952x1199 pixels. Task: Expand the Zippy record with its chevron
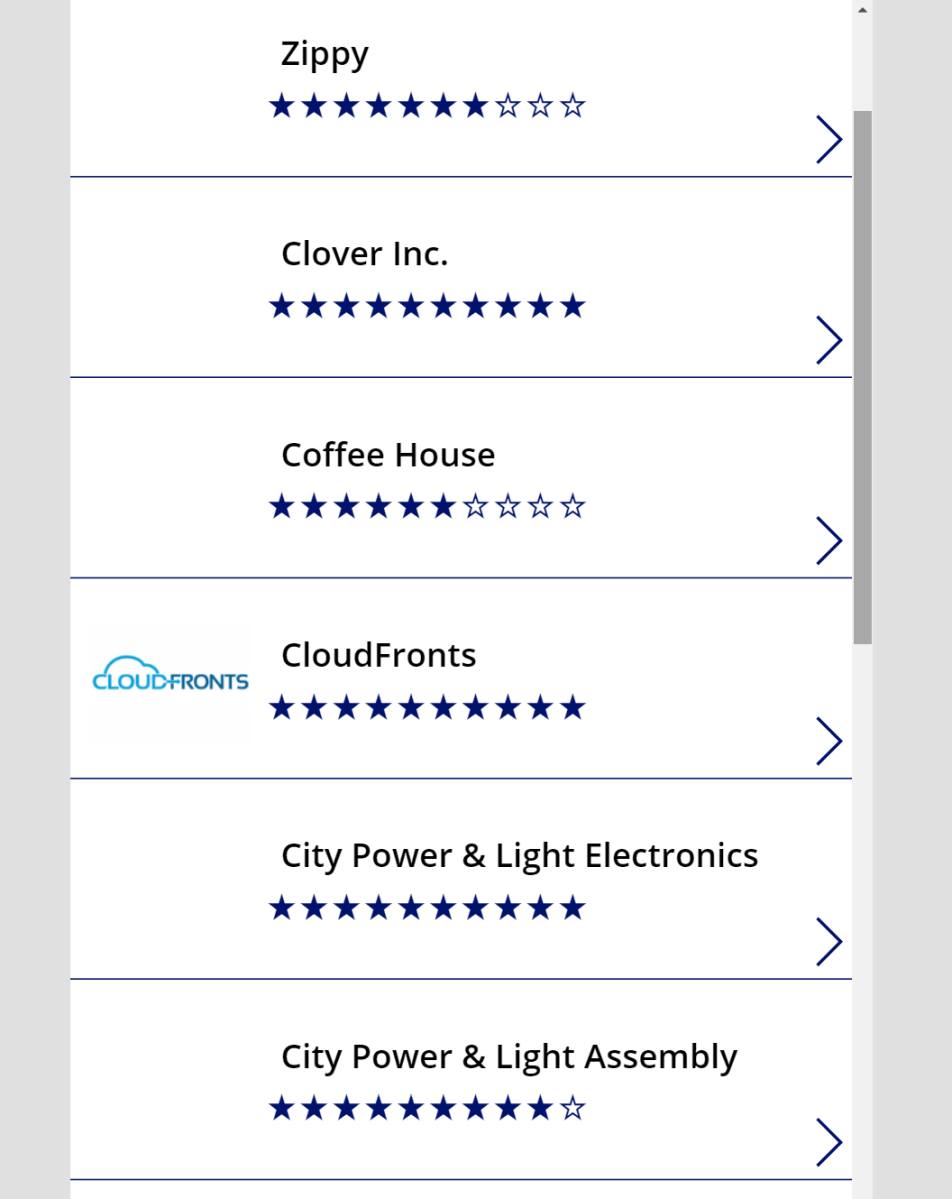tap(830, 139)
